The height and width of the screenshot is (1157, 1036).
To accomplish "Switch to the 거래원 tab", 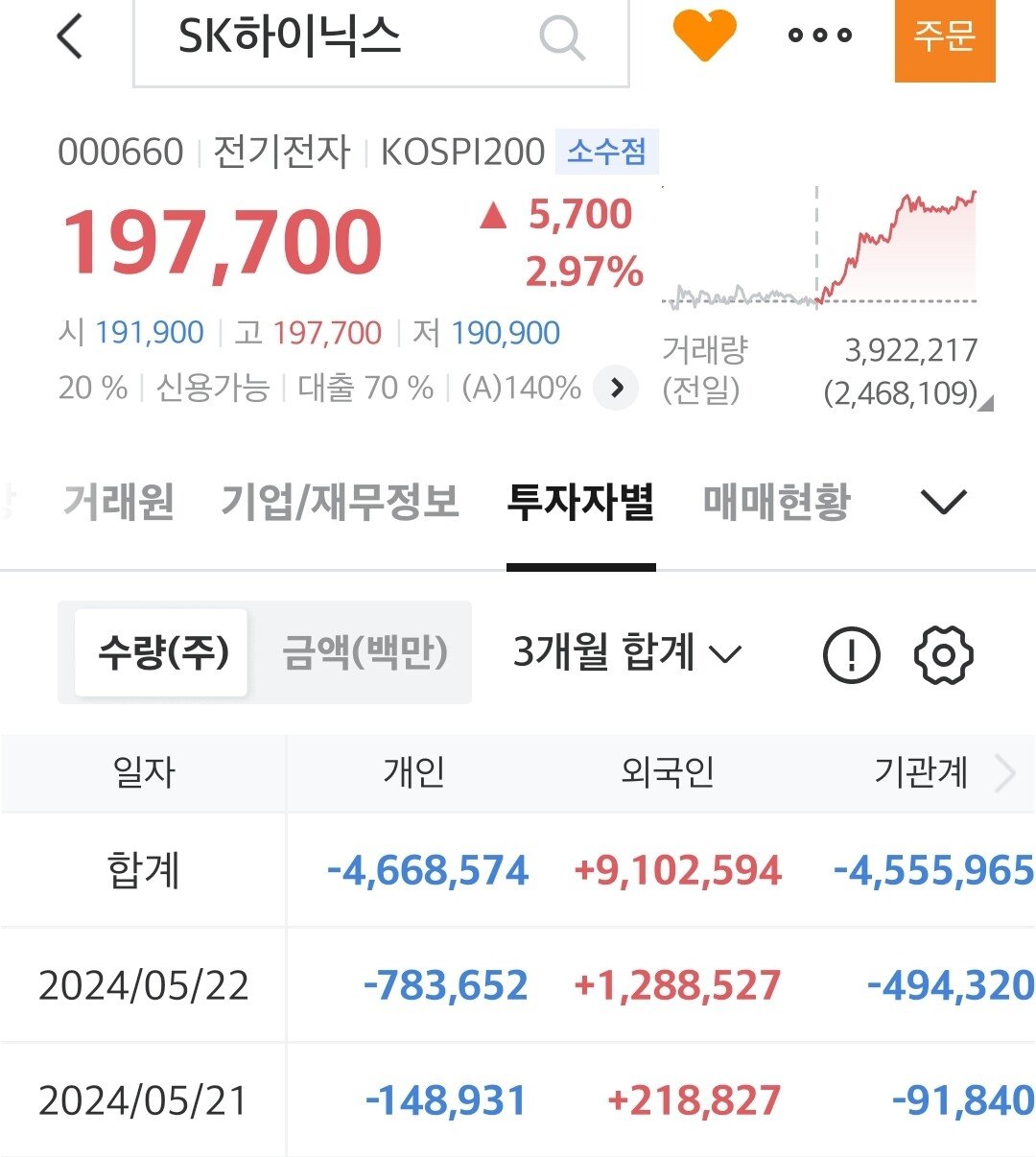I will click(118, 502).
